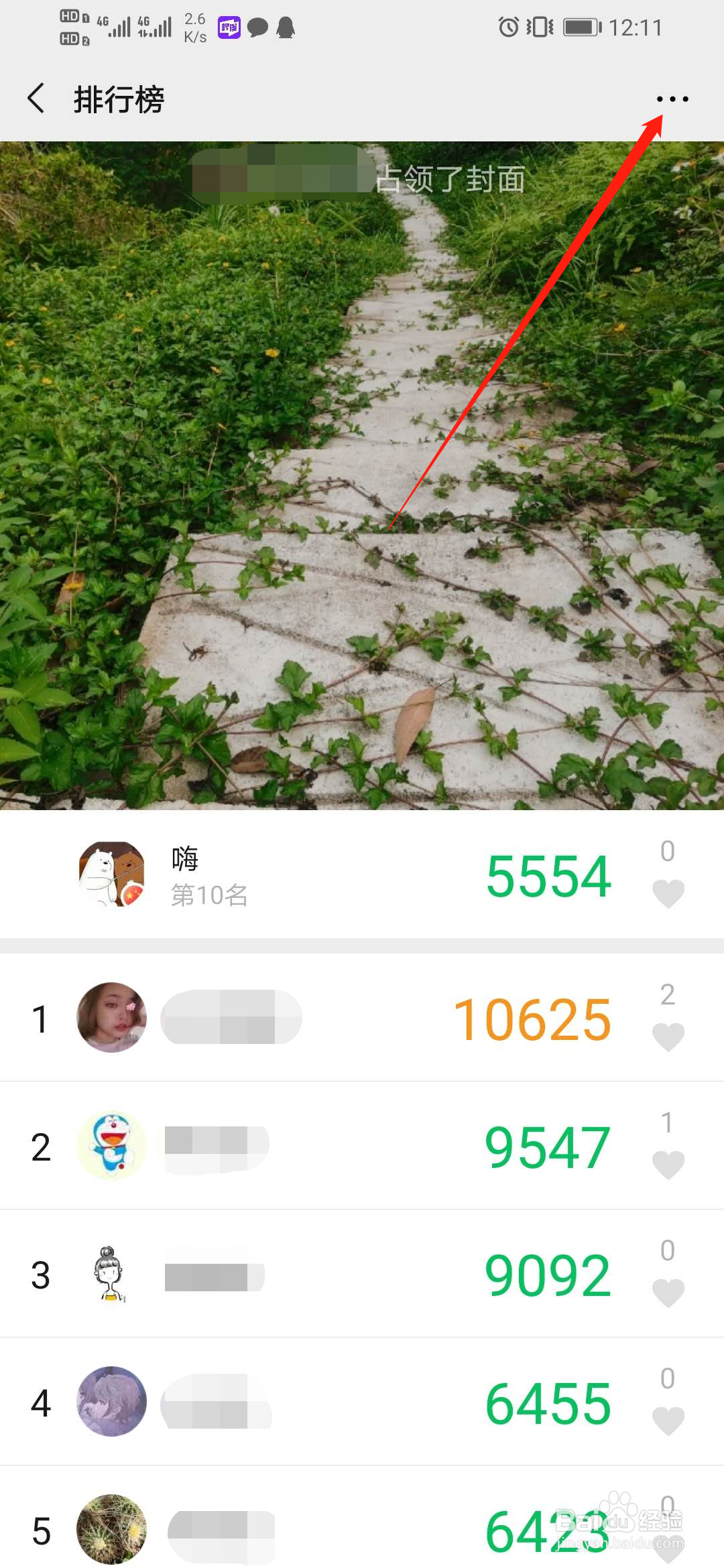The height and width of the screenshot is (1568, 724).
Task: Go back from the 排行榜 page
Action: pos(36,99)
